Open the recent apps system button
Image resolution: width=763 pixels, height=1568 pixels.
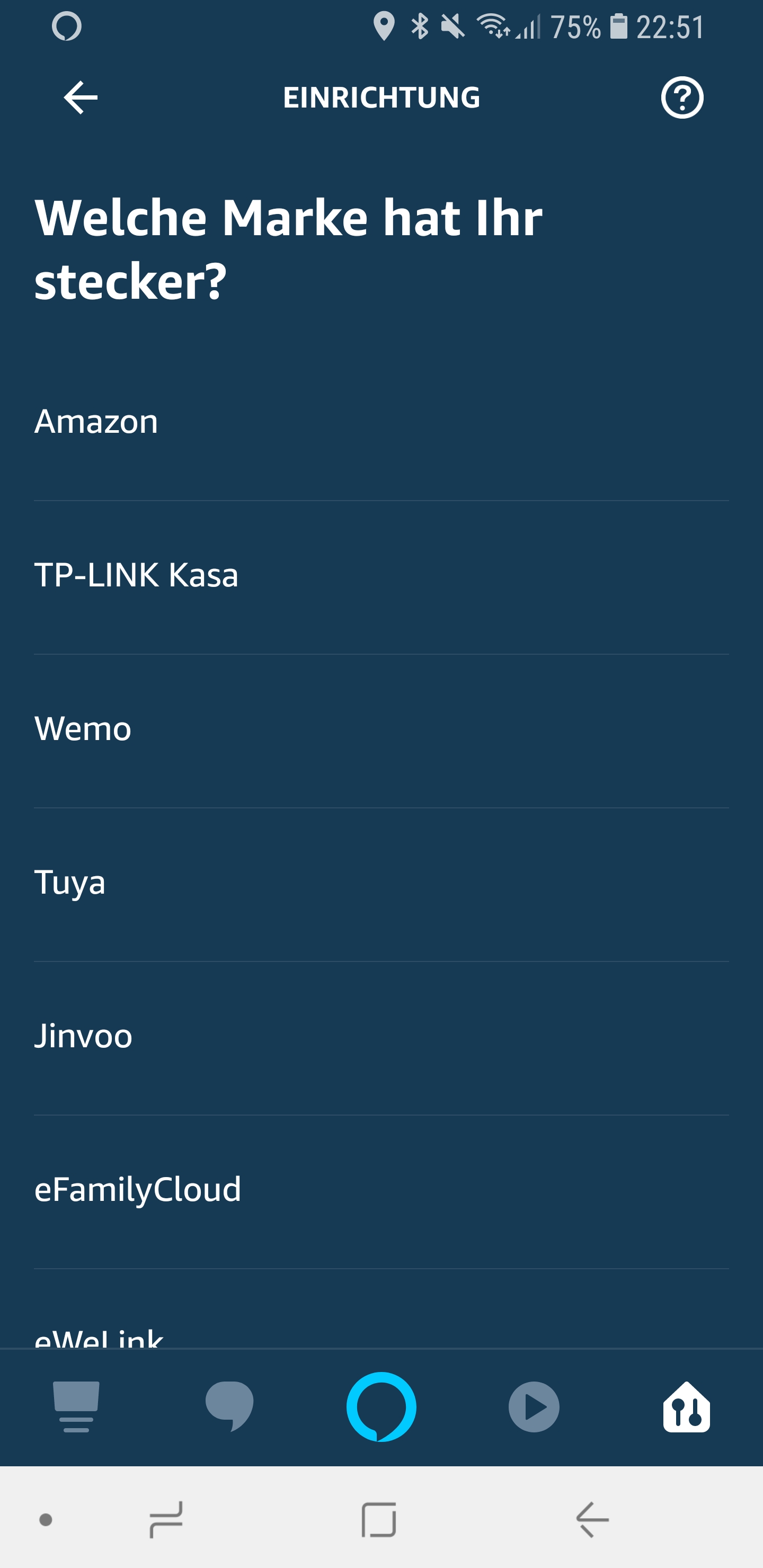point(166,1519)
